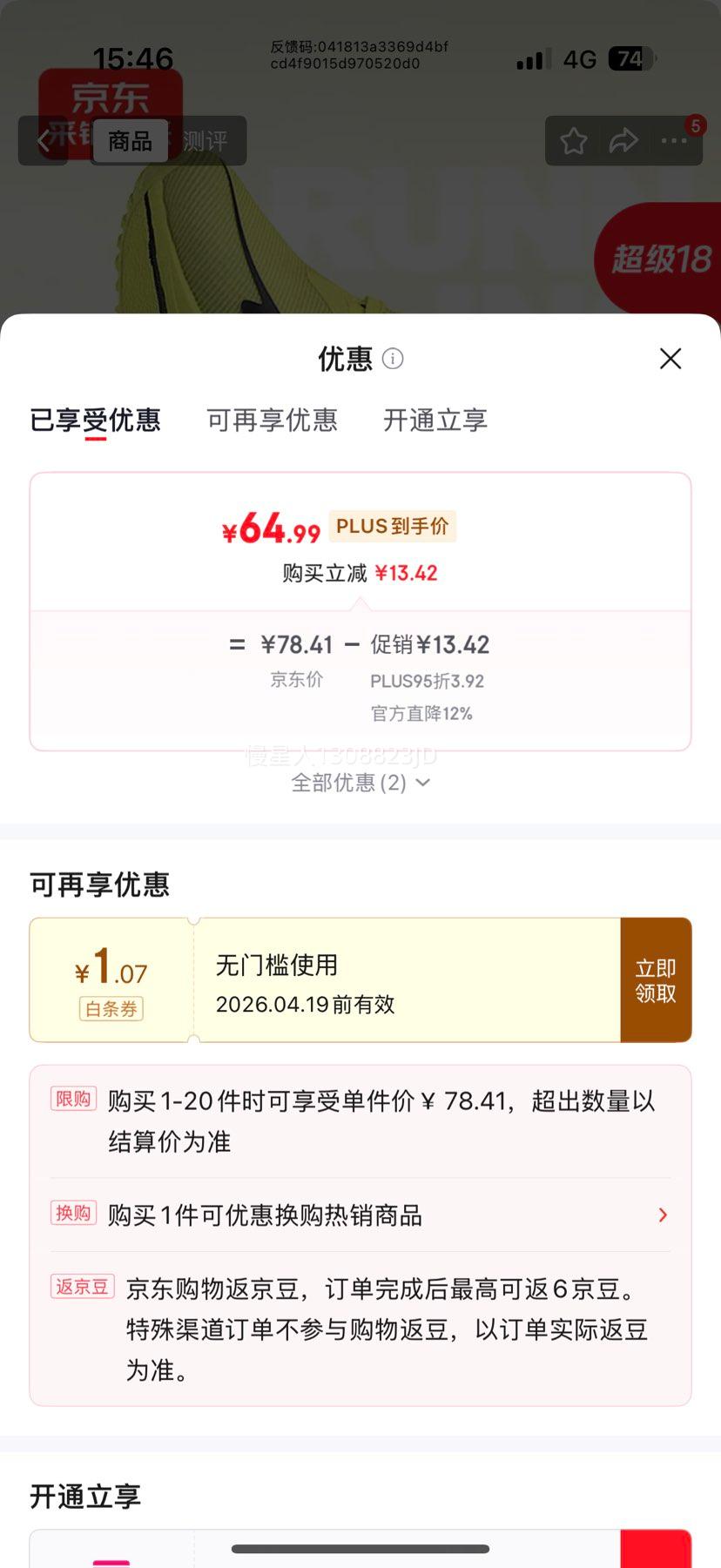This screenshot has width=721, height=1568.
Task: Select the 测评 tab at the top
Action: (x=206, y=141)
